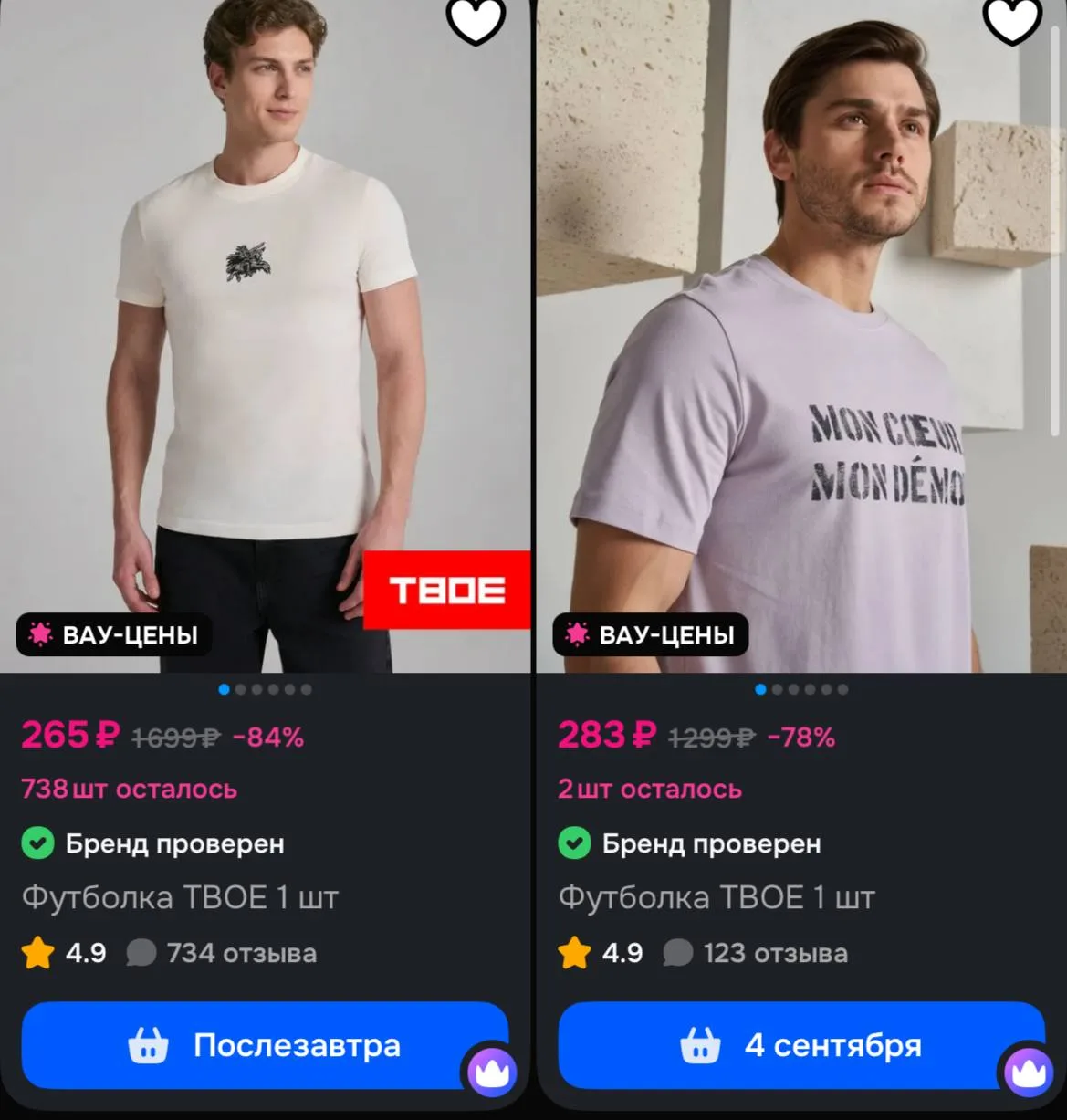The width and height of the screenshot is (1067, 1120).
Task: Add to cart with 4 сентября delivery
Action: pos(801,1045)
